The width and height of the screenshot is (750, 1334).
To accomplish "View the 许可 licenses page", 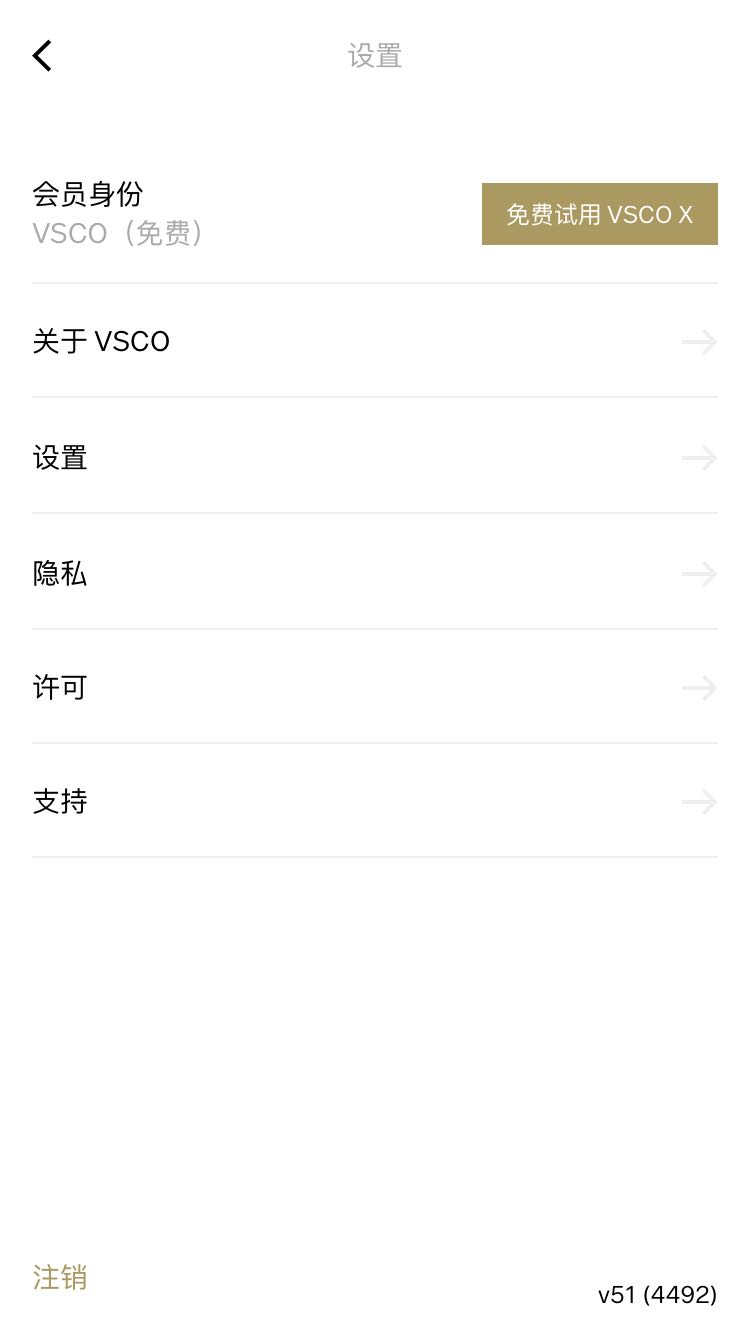I will pyautogui.click(x=374, y=688).
